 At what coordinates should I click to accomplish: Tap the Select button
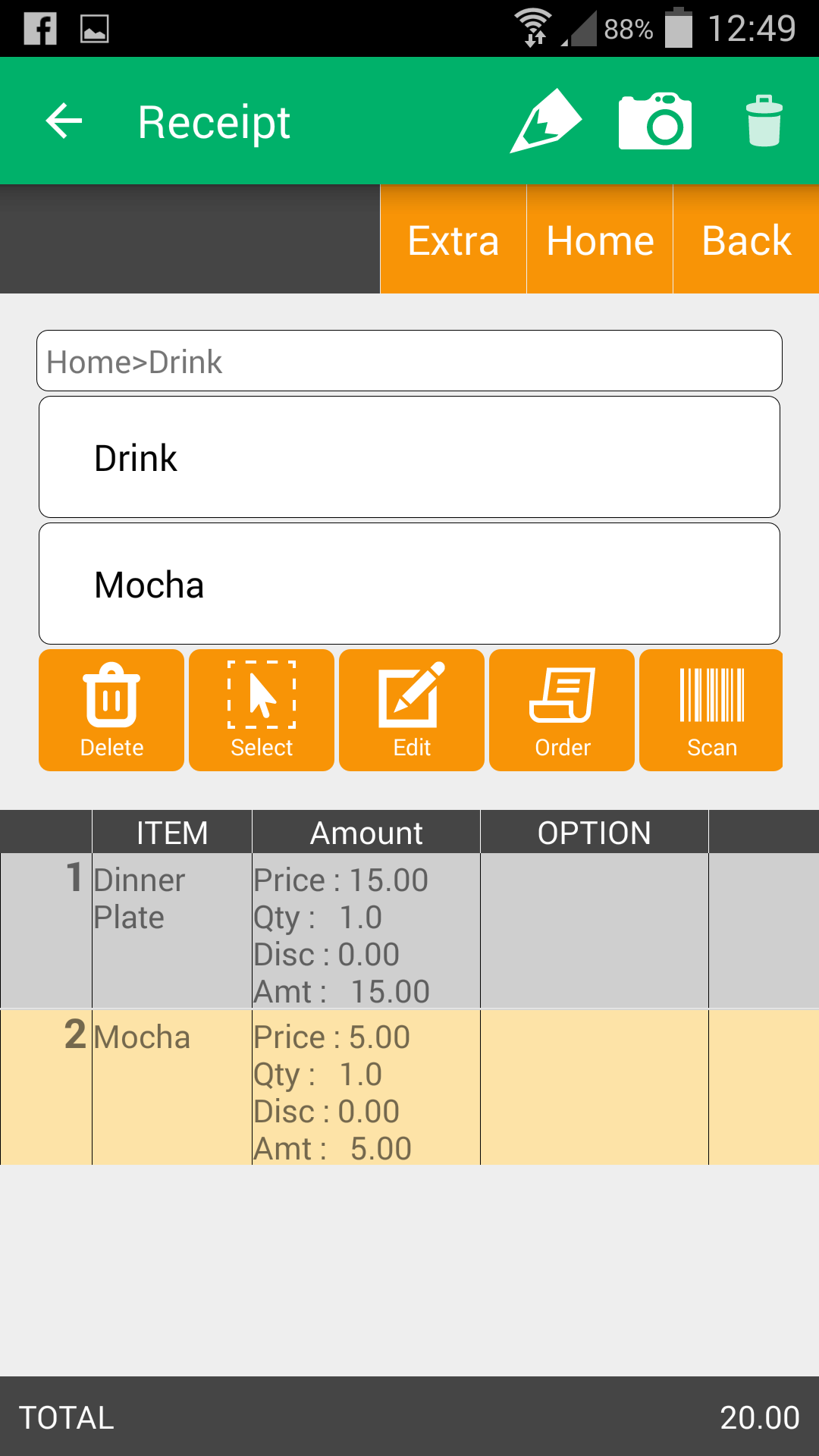(262, 711)
